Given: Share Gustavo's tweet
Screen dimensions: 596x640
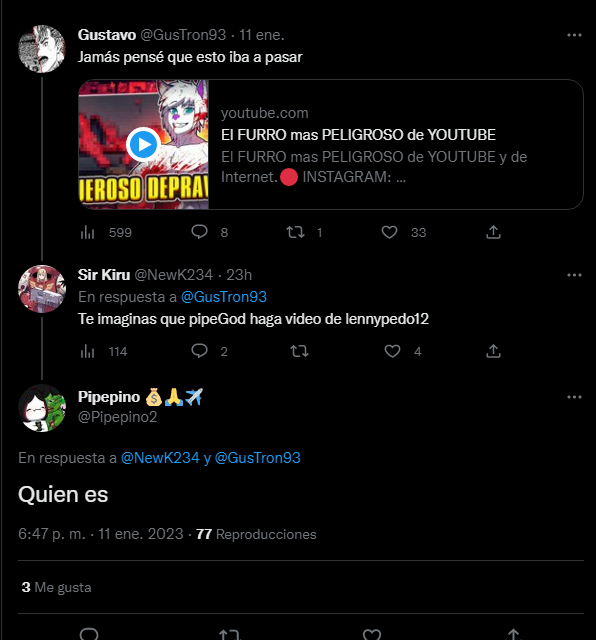Looking at the screenshot, I should click(493, 232).
